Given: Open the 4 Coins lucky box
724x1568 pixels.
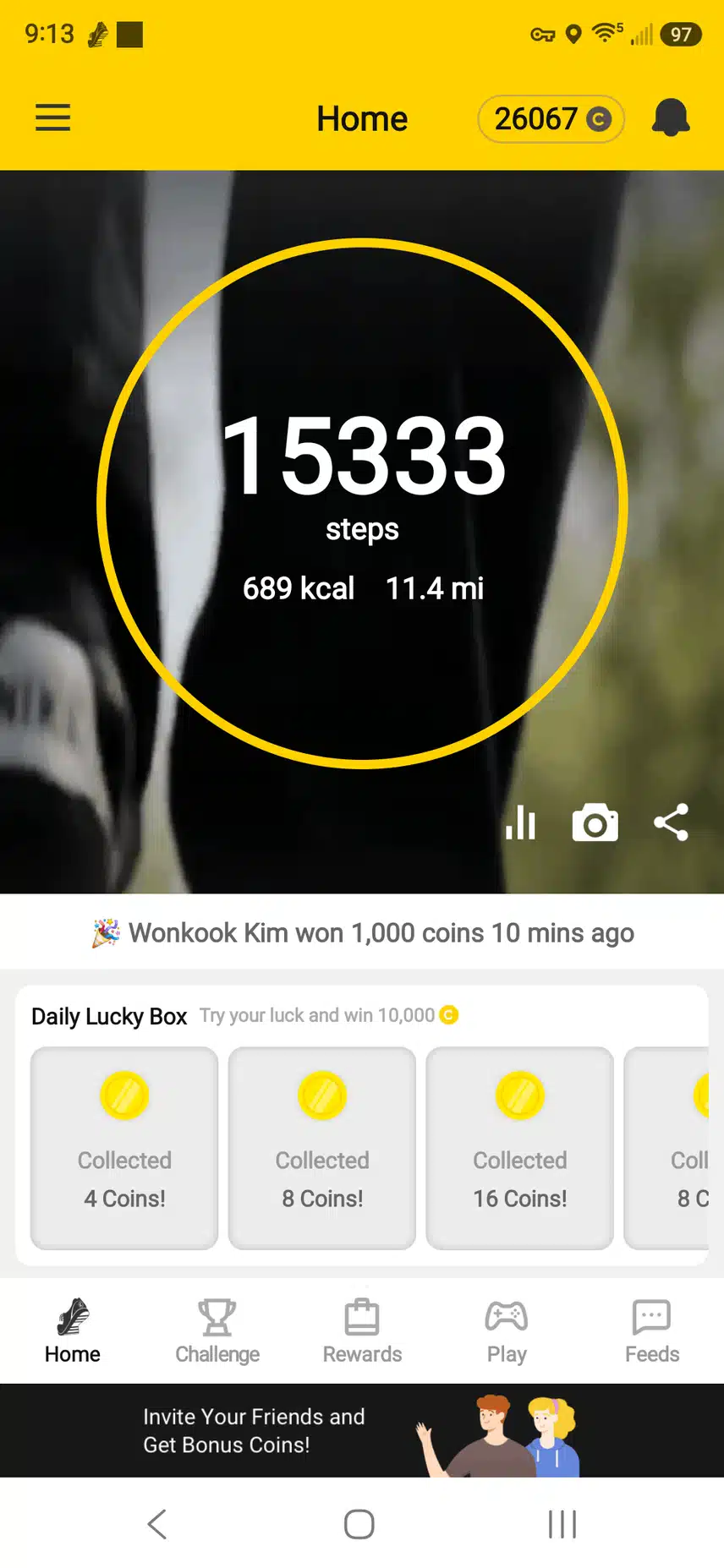Looking at the screenshot, I should pos(124,1147).
